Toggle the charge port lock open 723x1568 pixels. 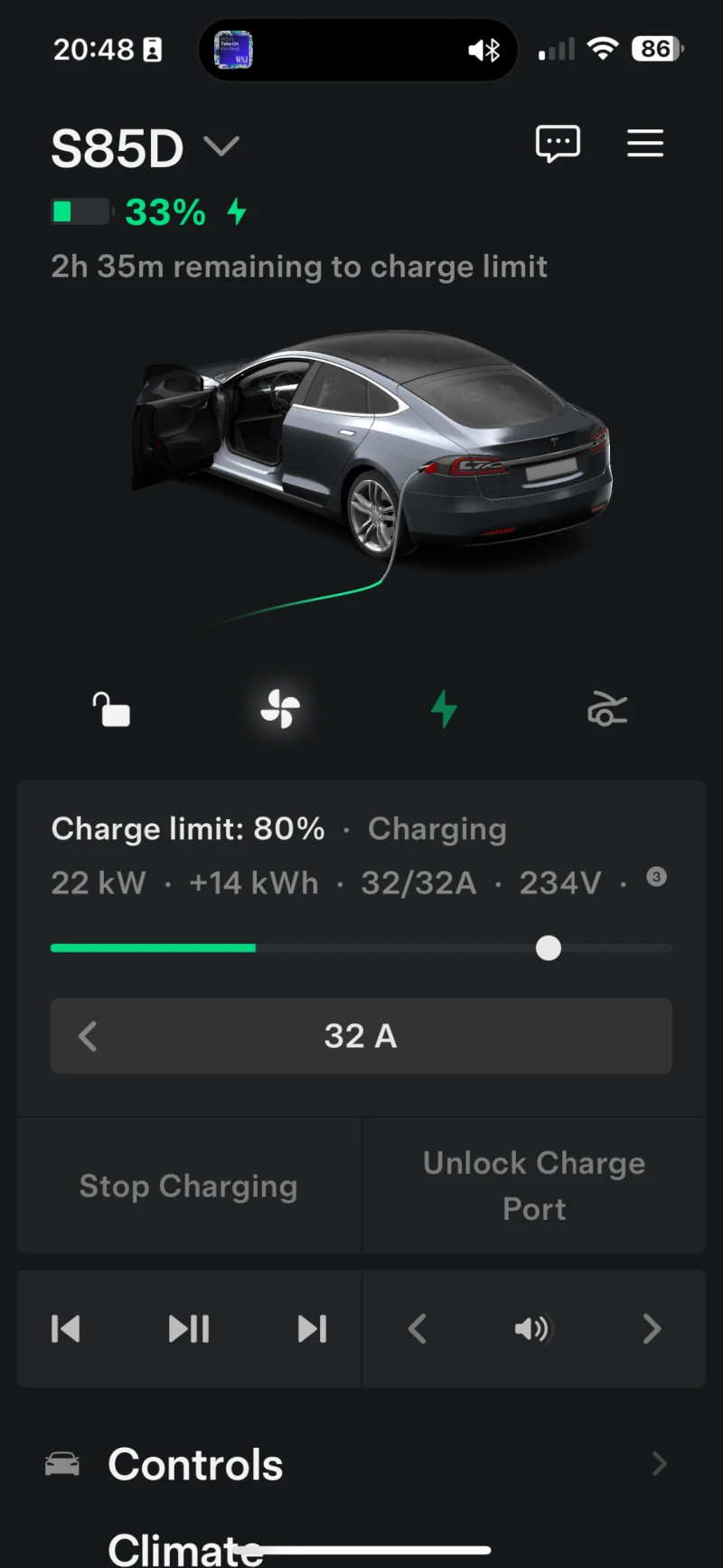(x=533, y=1185)
